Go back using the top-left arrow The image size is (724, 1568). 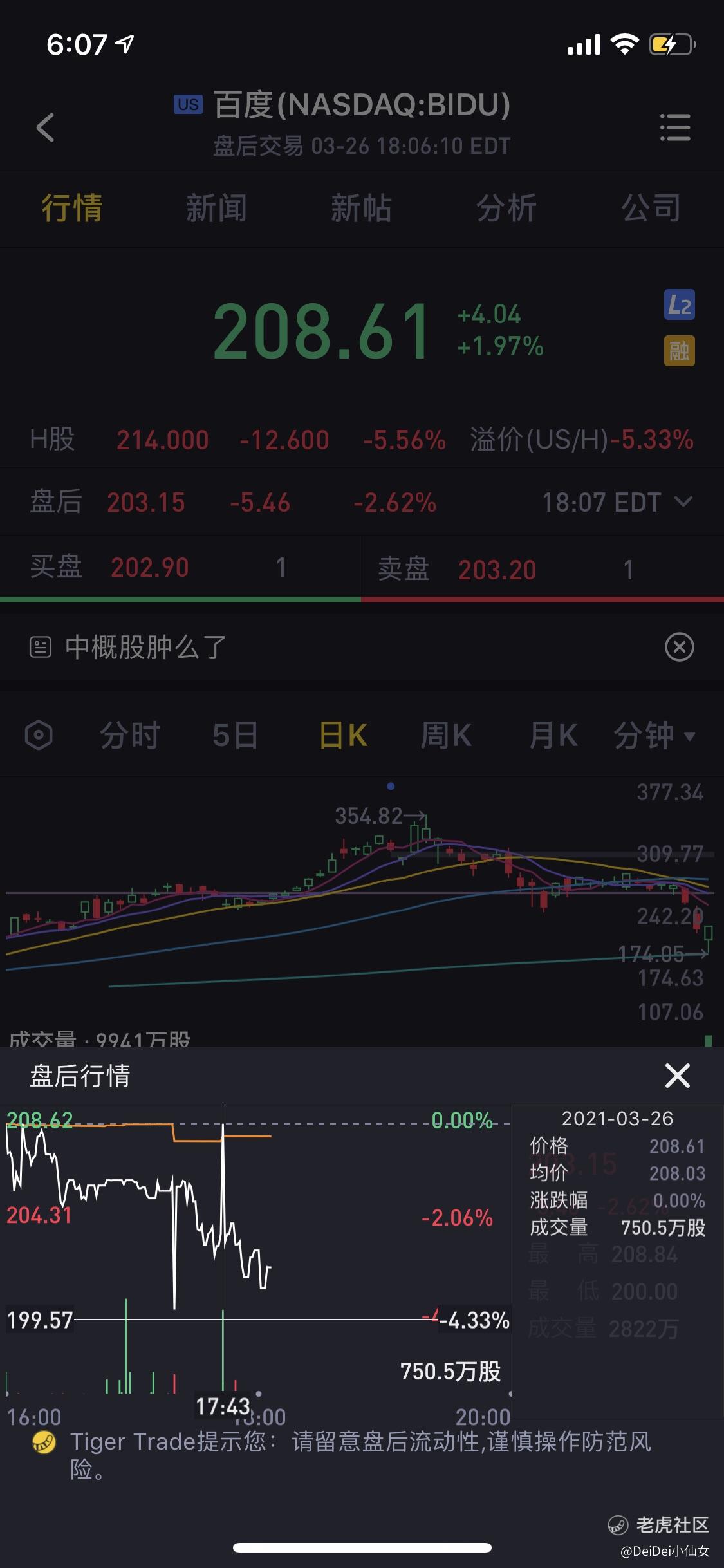click(x=45, y=127)
